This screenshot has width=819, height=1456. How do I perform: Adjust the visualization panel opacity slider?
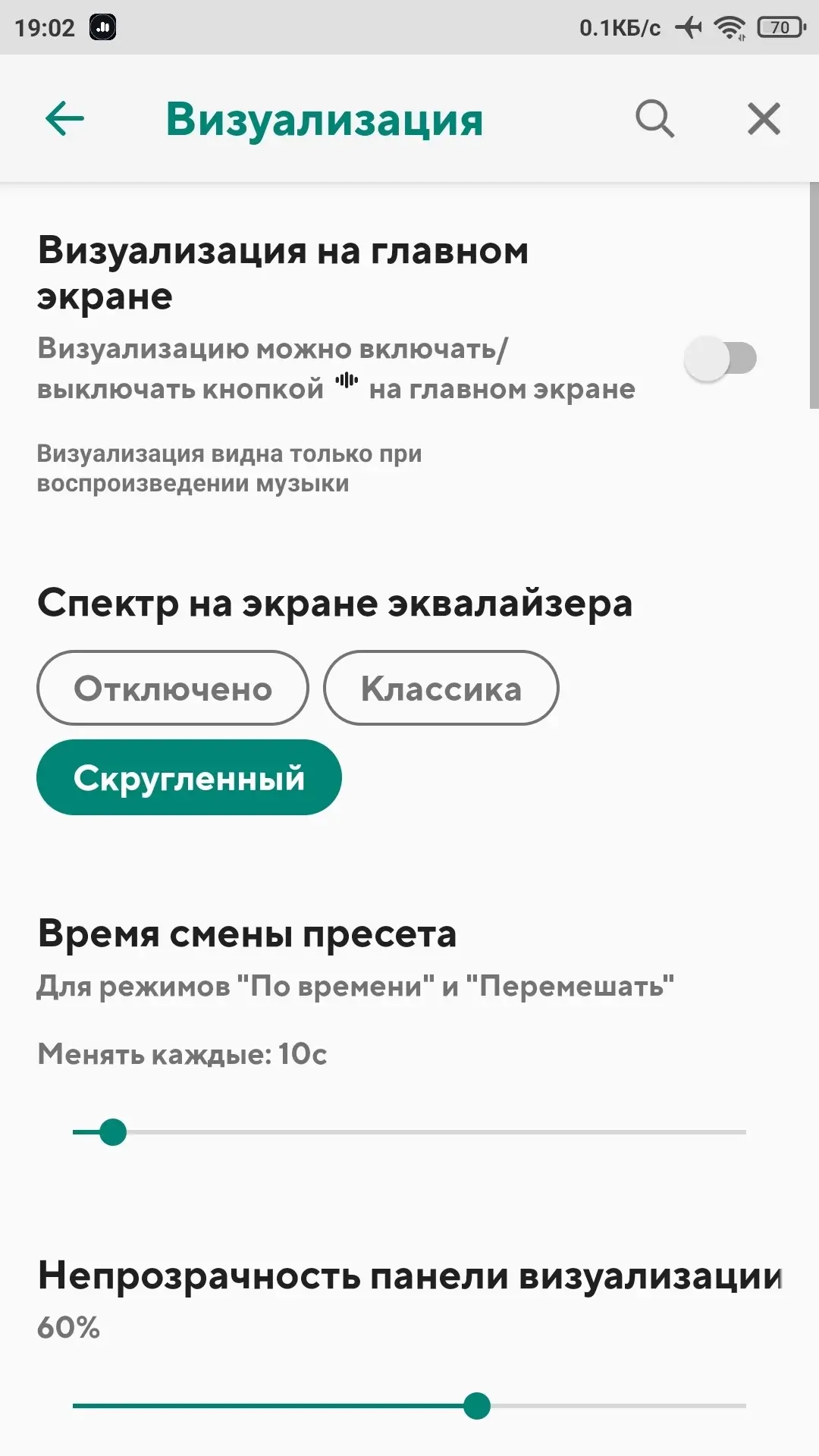pyautogui.click(x=409, y=1405)
